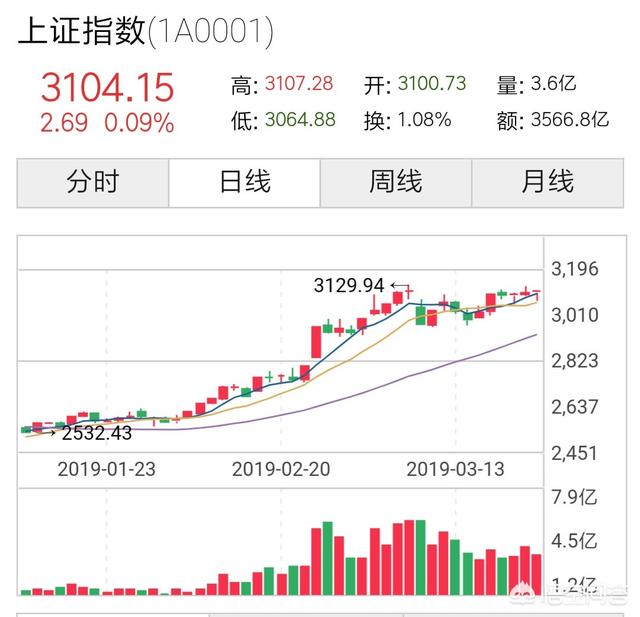Viewport: 640px width, 617px height.
Task: Select the 日线 daily chart tab
Action: pos(244,182)
